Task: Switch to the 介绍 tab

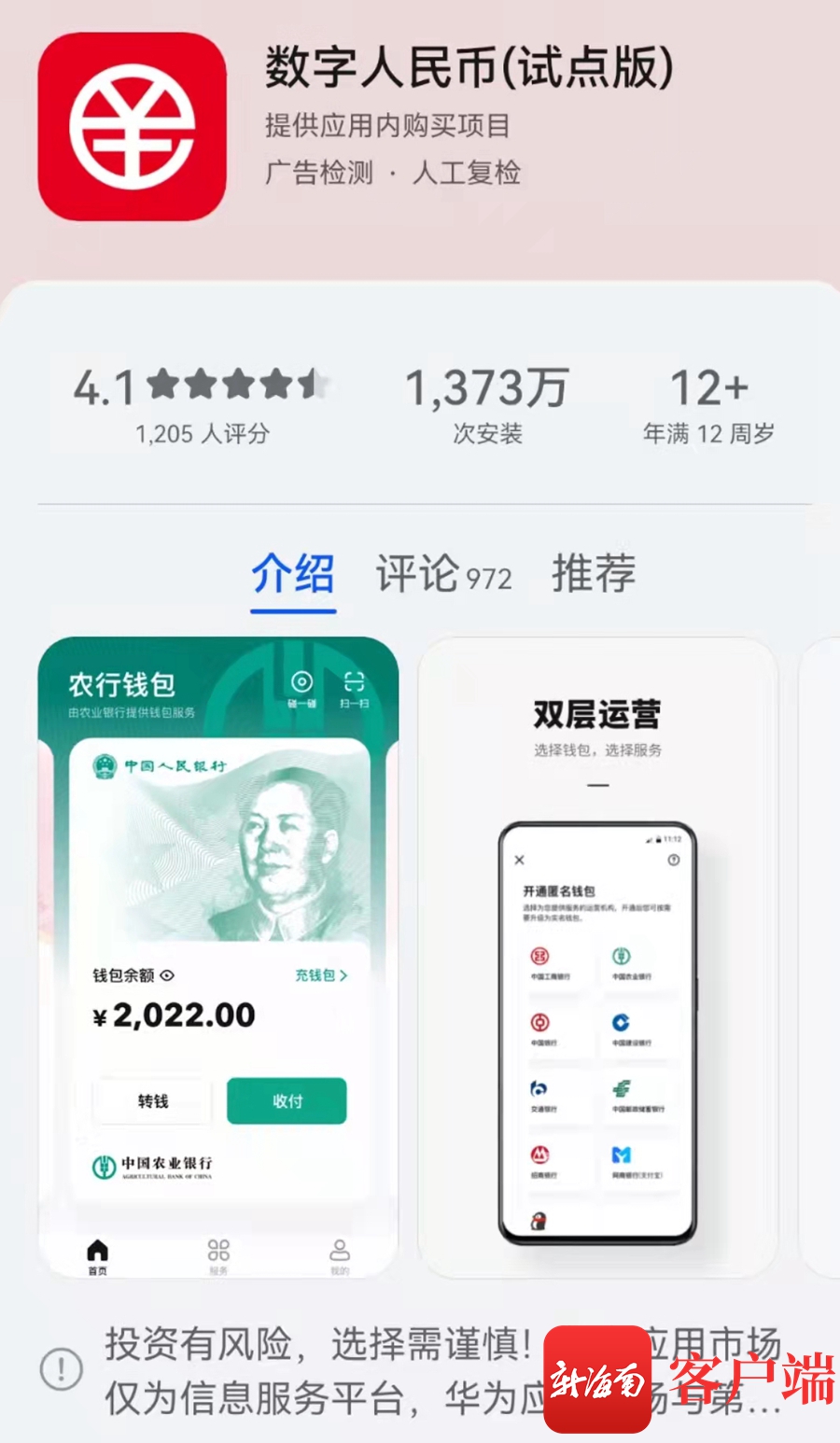Action: (x=293, y=573)
